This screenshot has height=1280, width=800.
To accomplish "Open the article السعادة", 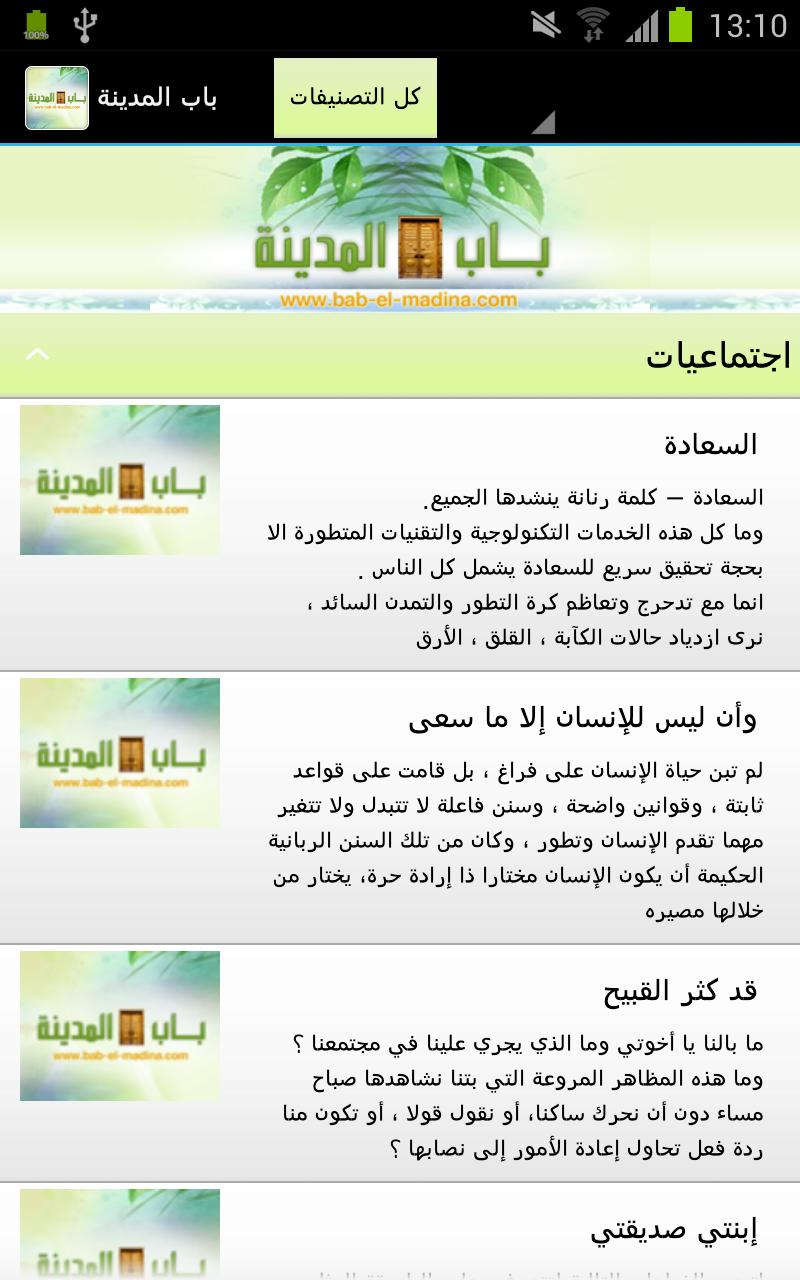I will [710, 444].
